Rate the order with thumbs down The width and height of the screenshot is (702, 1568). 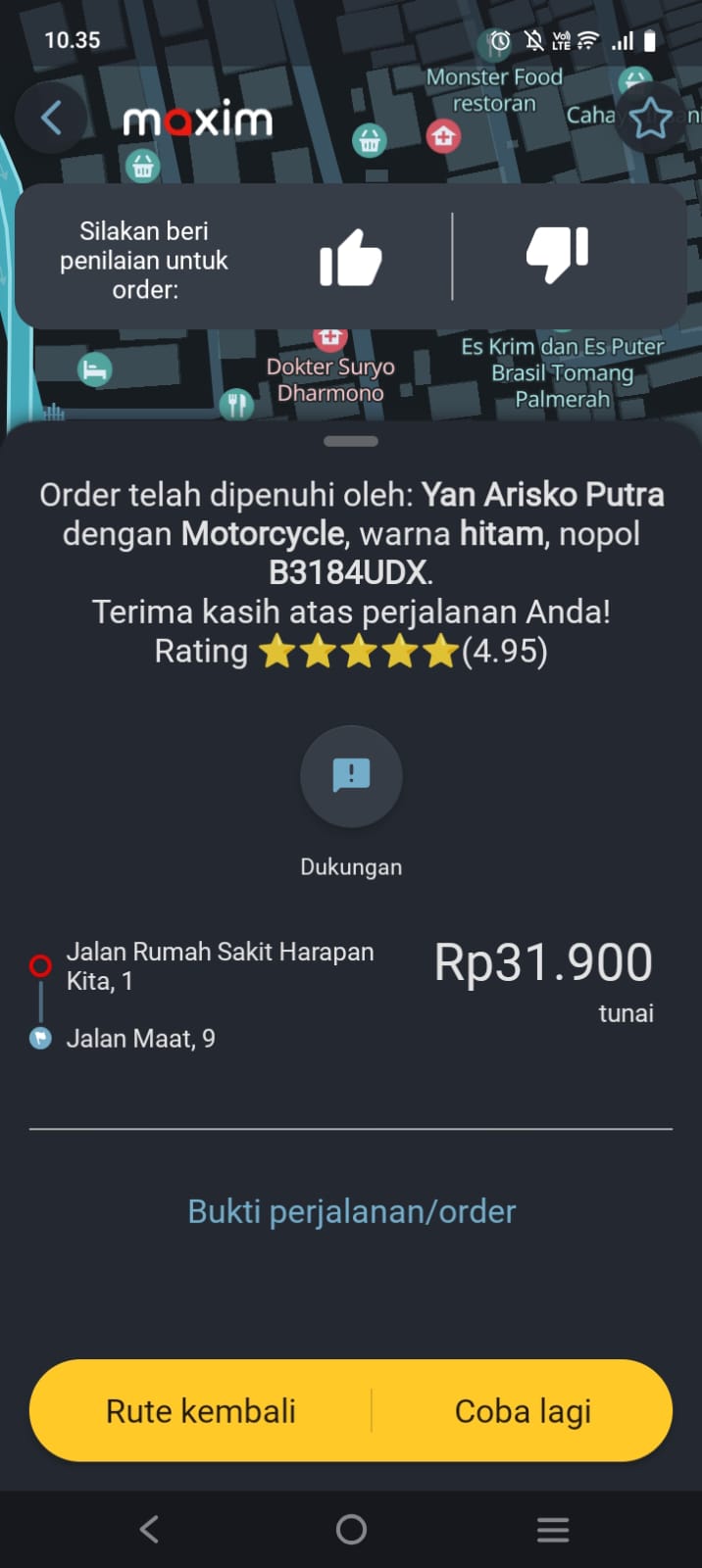[557, 254]
